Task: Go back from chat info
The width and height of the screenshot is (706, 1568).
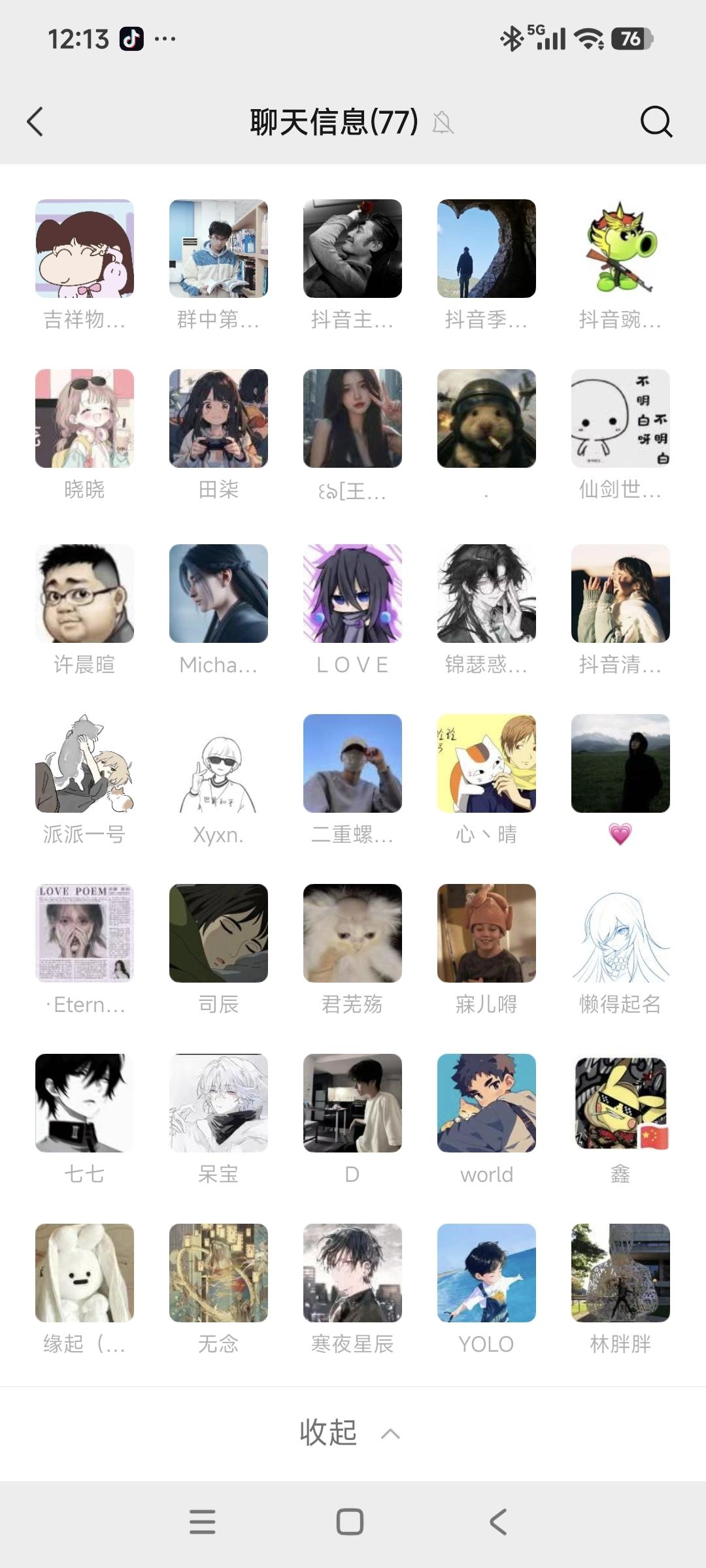Action: coord(35,122)
